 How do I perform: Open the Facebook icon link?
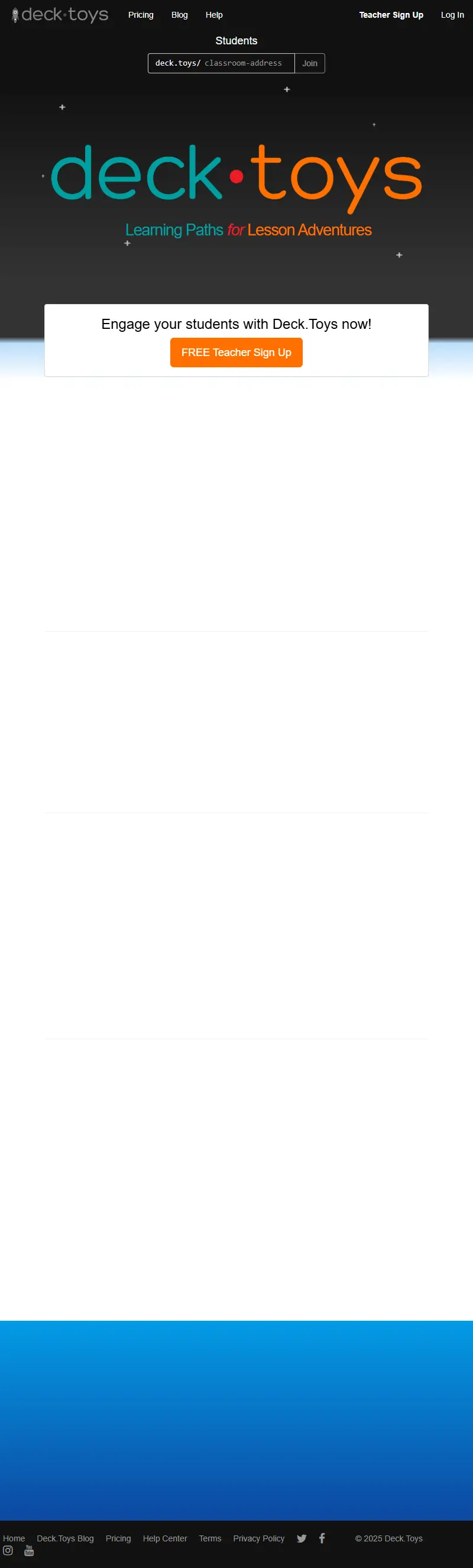pos(322,1538)
